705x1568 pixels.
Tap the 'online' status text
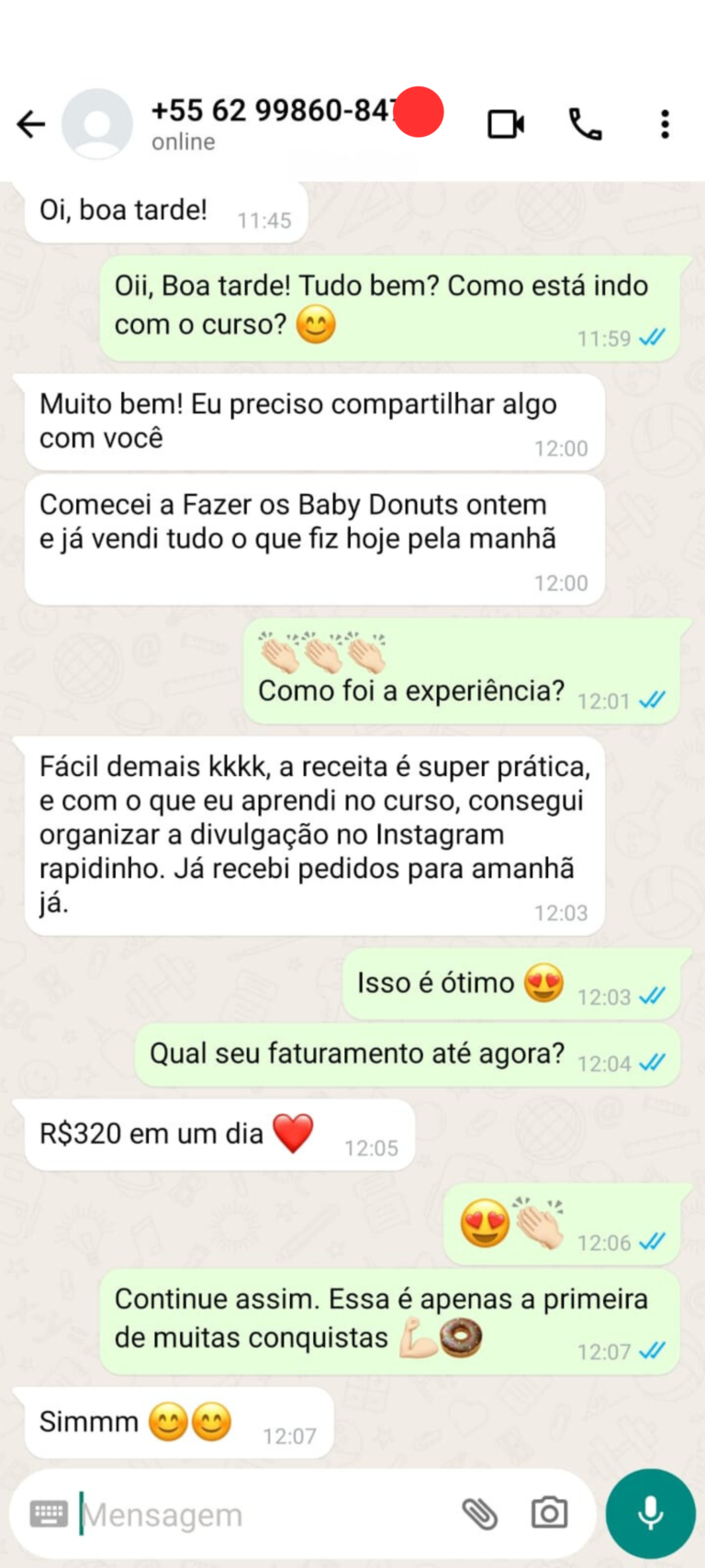pyautogui.click(x=183, y=141)
